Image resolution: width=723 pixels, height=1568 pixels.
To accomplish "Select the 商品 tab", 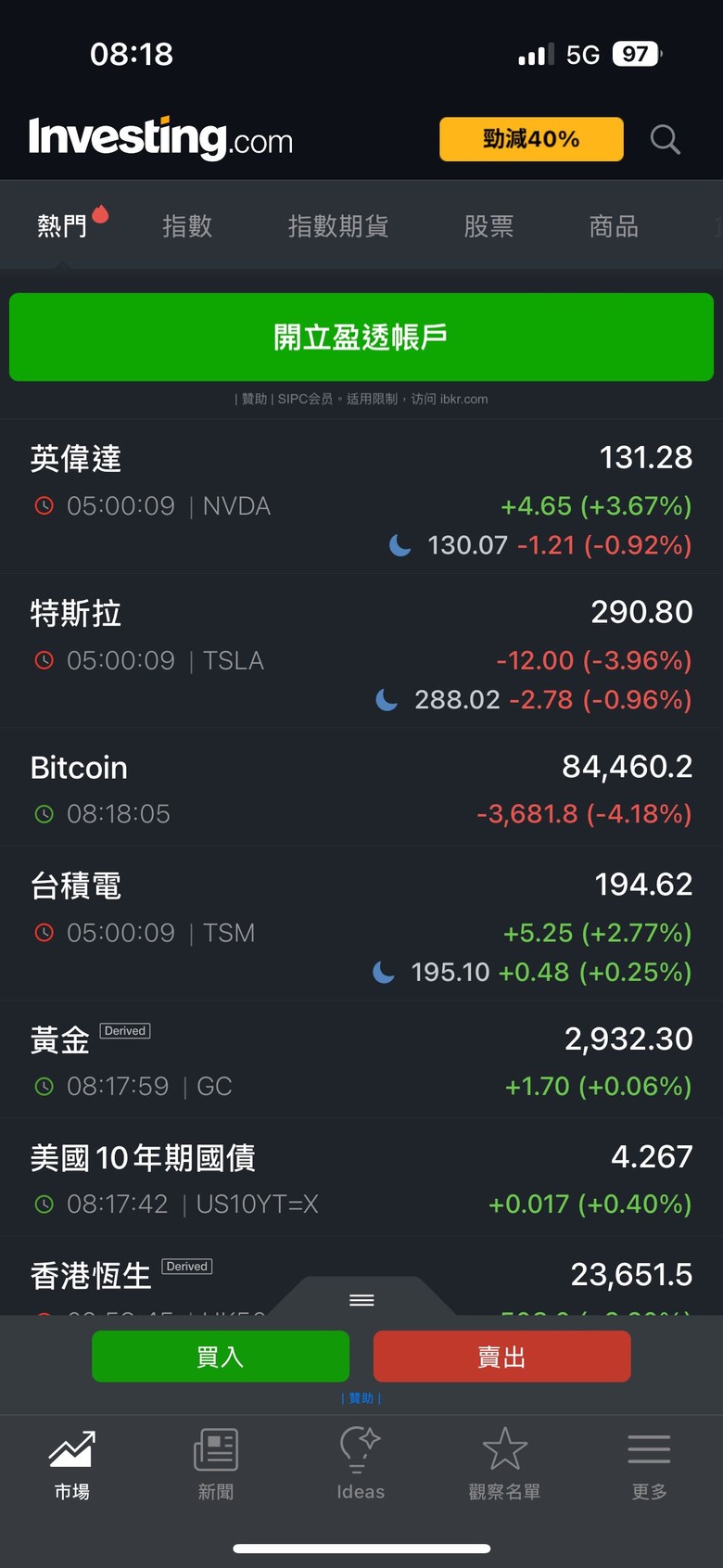I will pyautogui.click(x=614, y=225).
